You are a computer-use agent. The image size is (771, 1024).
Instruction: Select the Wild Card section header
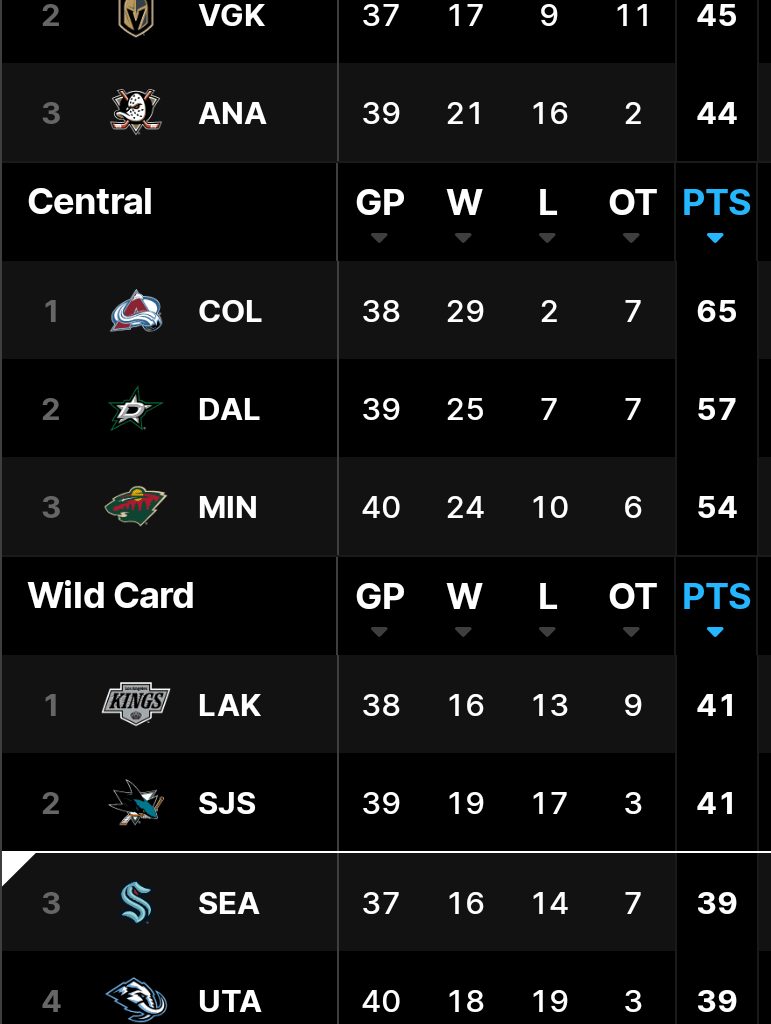coord(110,595)
